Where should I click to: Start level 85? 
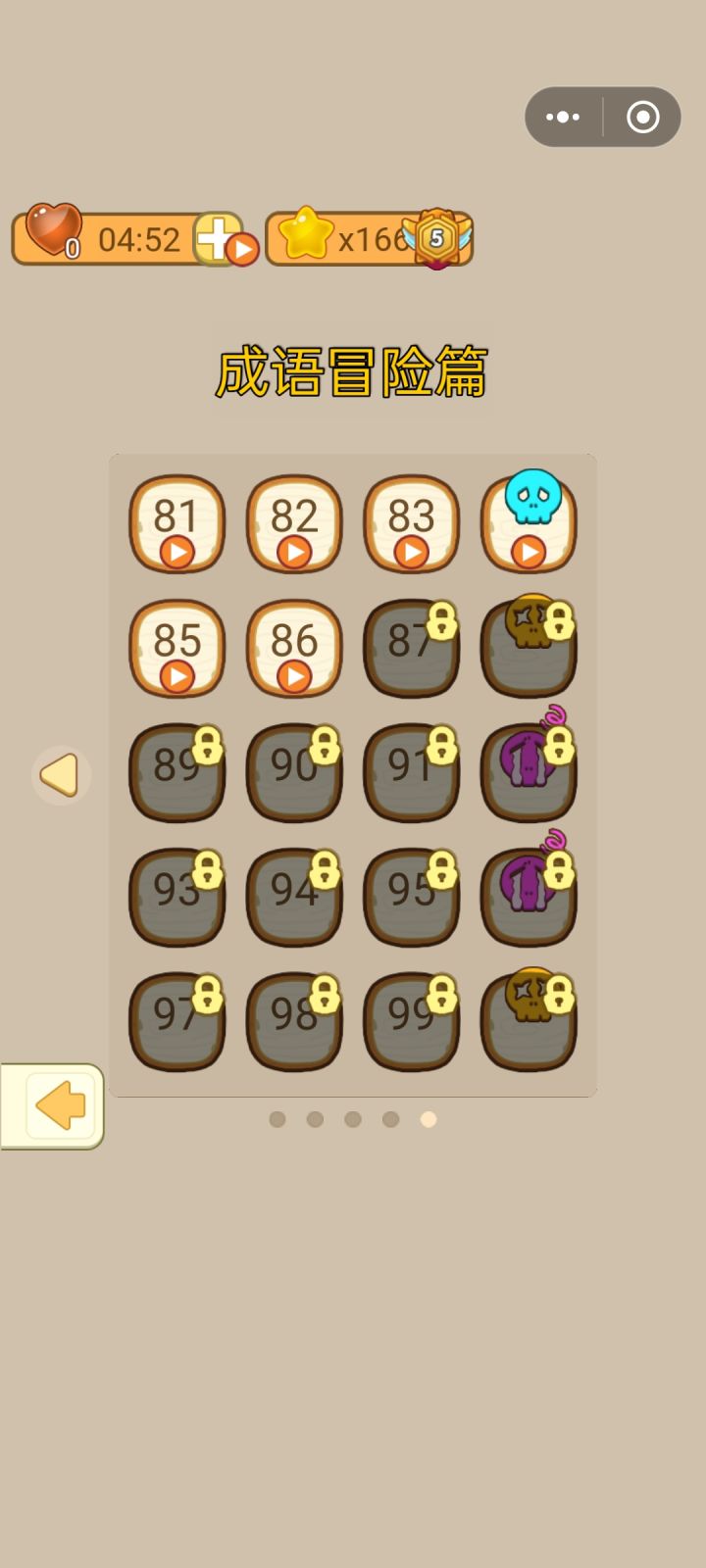click(x=176, y=647)
